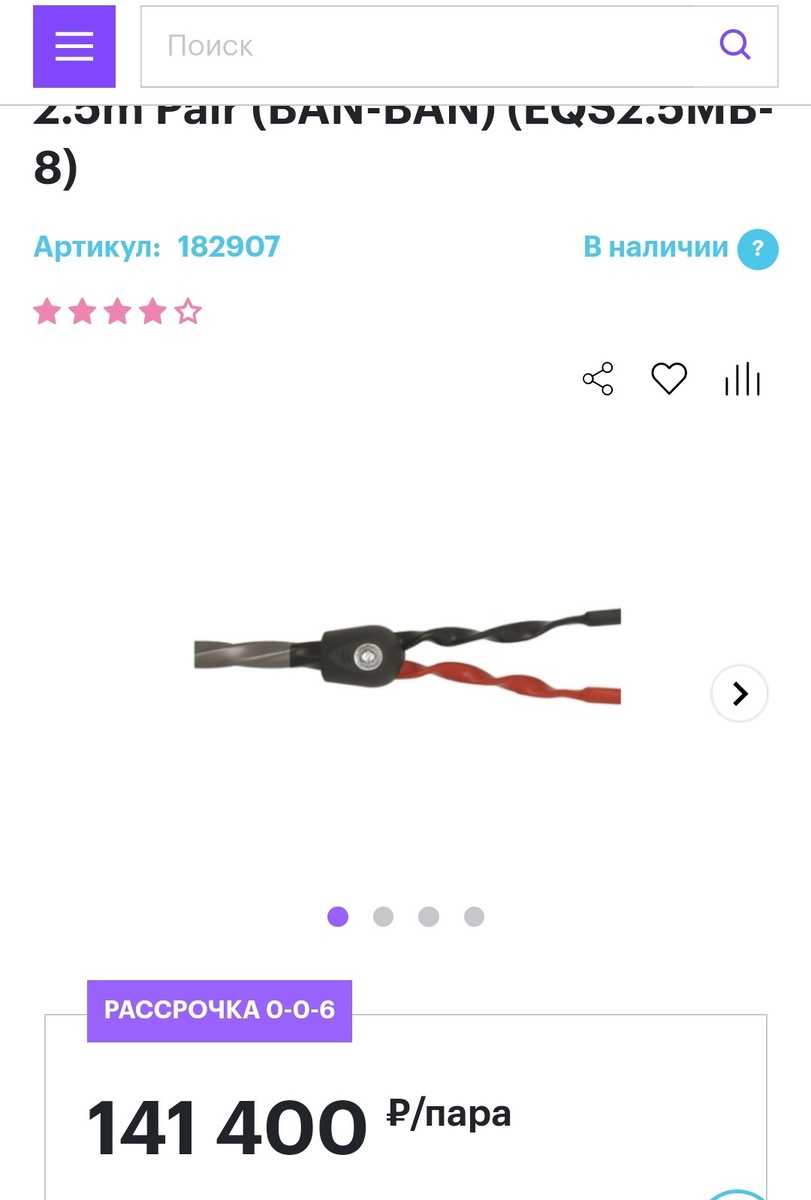Click the next-image arrow on product carousel

click(739, 692)
